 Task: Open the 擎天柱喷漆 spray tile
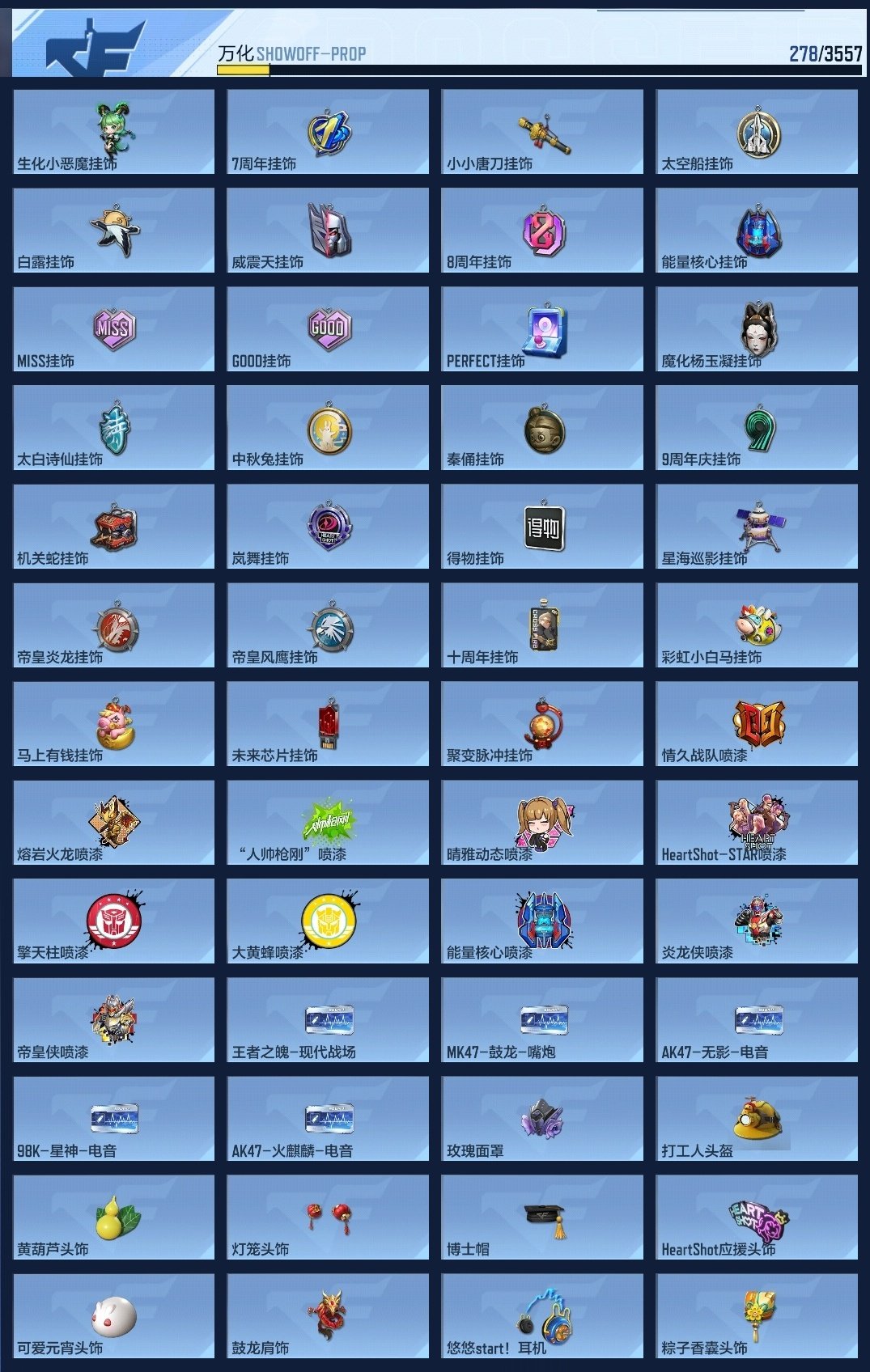click(114, 921)
